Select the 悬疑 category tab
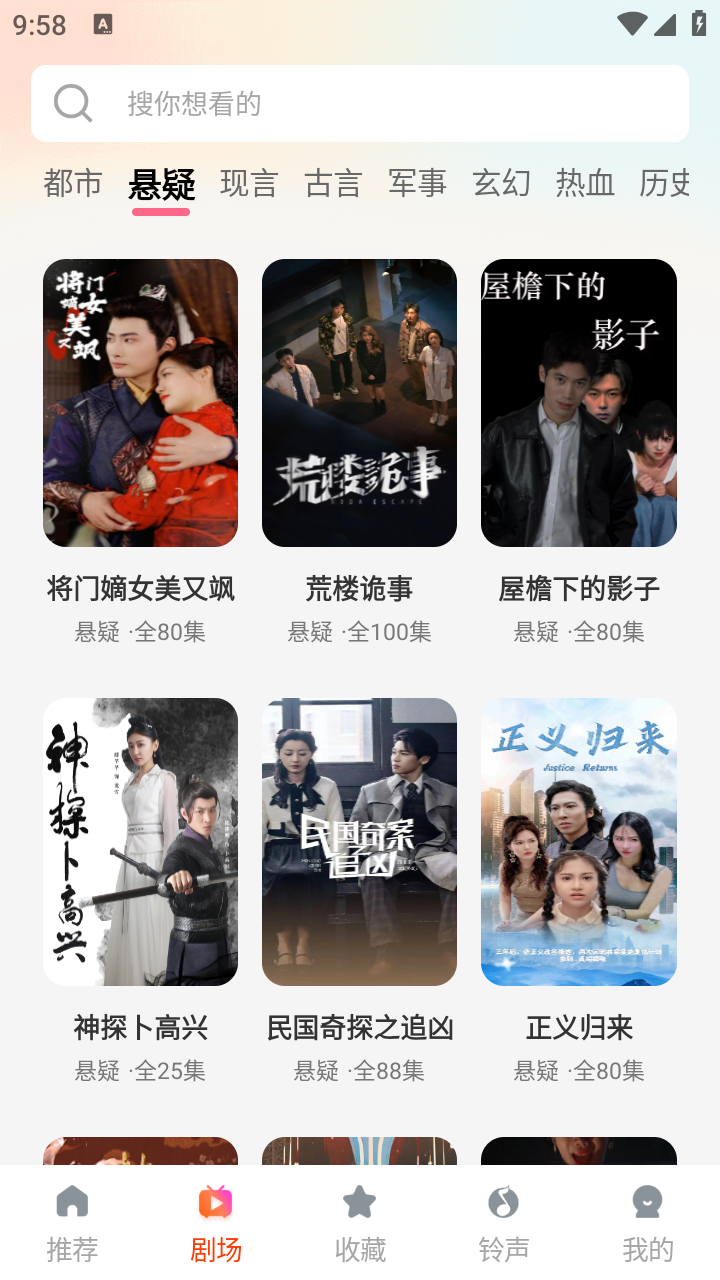Screen dimensions: 720x1280 pos(161,184)
